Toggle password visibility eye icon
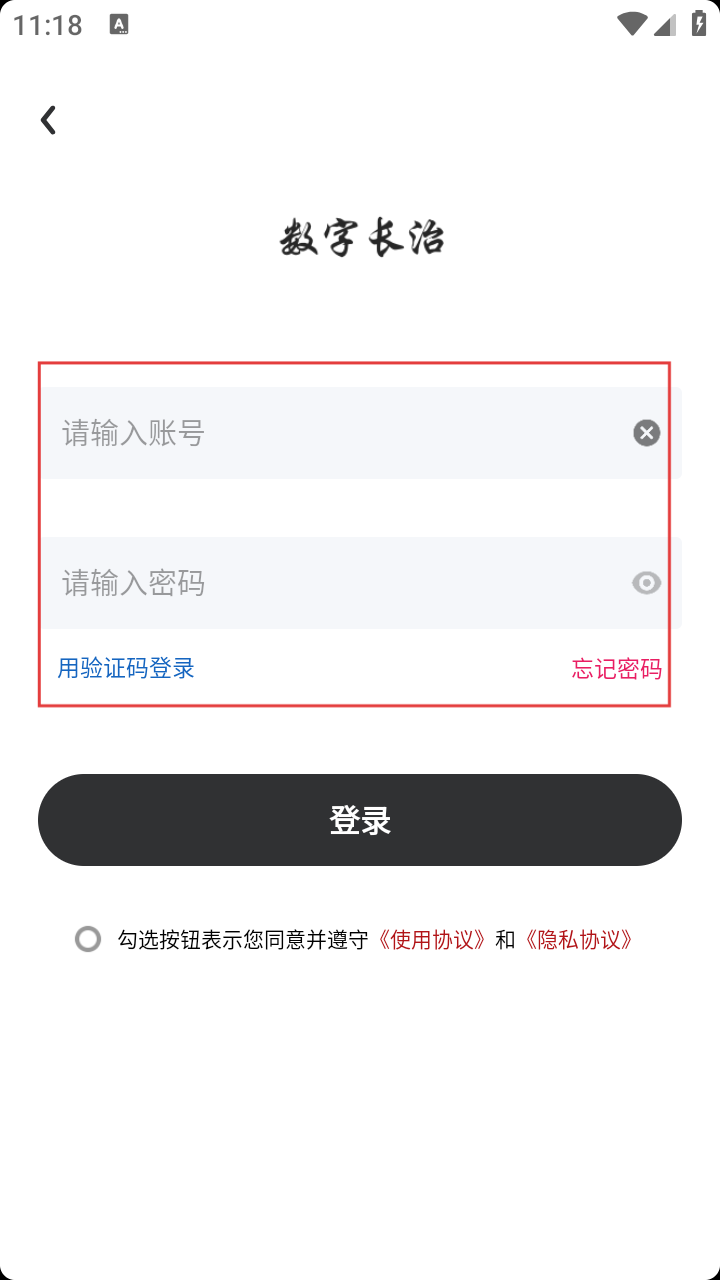This screenshot has height=1280, width=720. 647,583
